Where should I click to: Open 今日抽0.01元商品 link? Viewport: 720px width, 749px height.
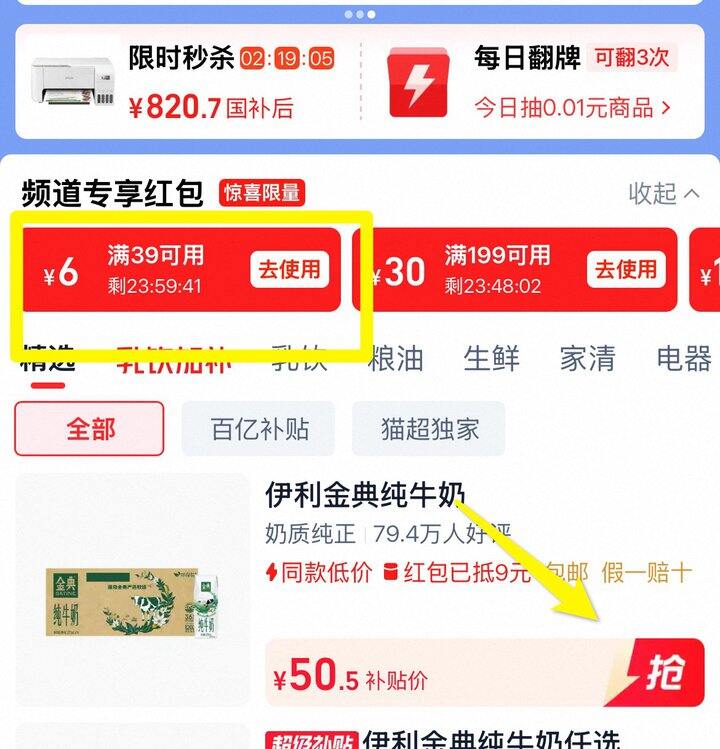coord(572,107)
